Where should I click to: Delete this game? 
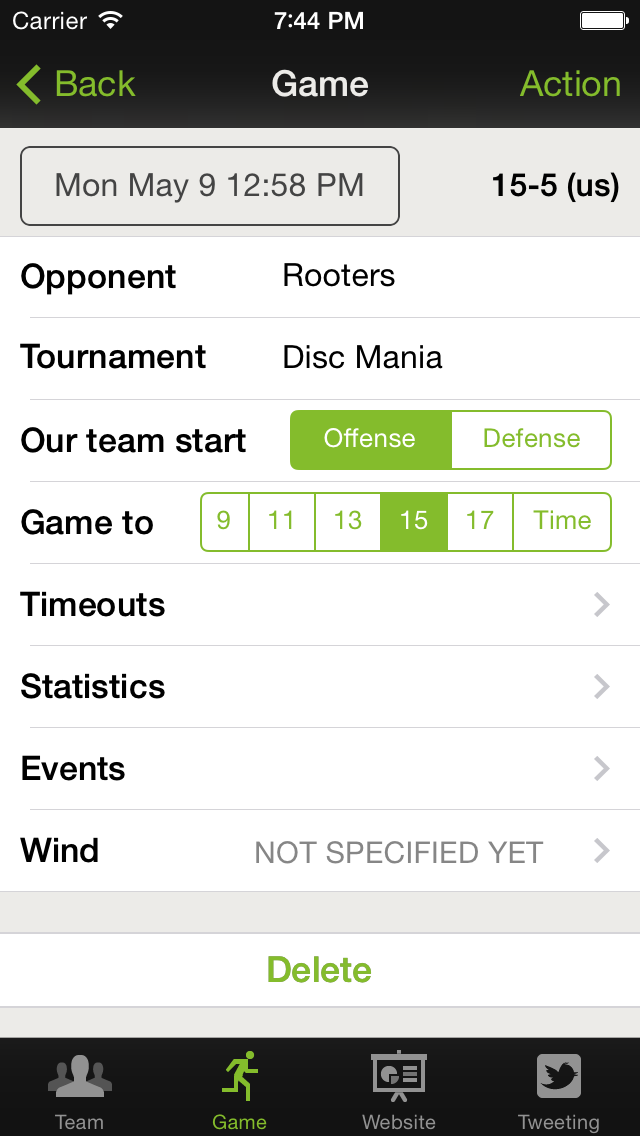click(320, 969)
